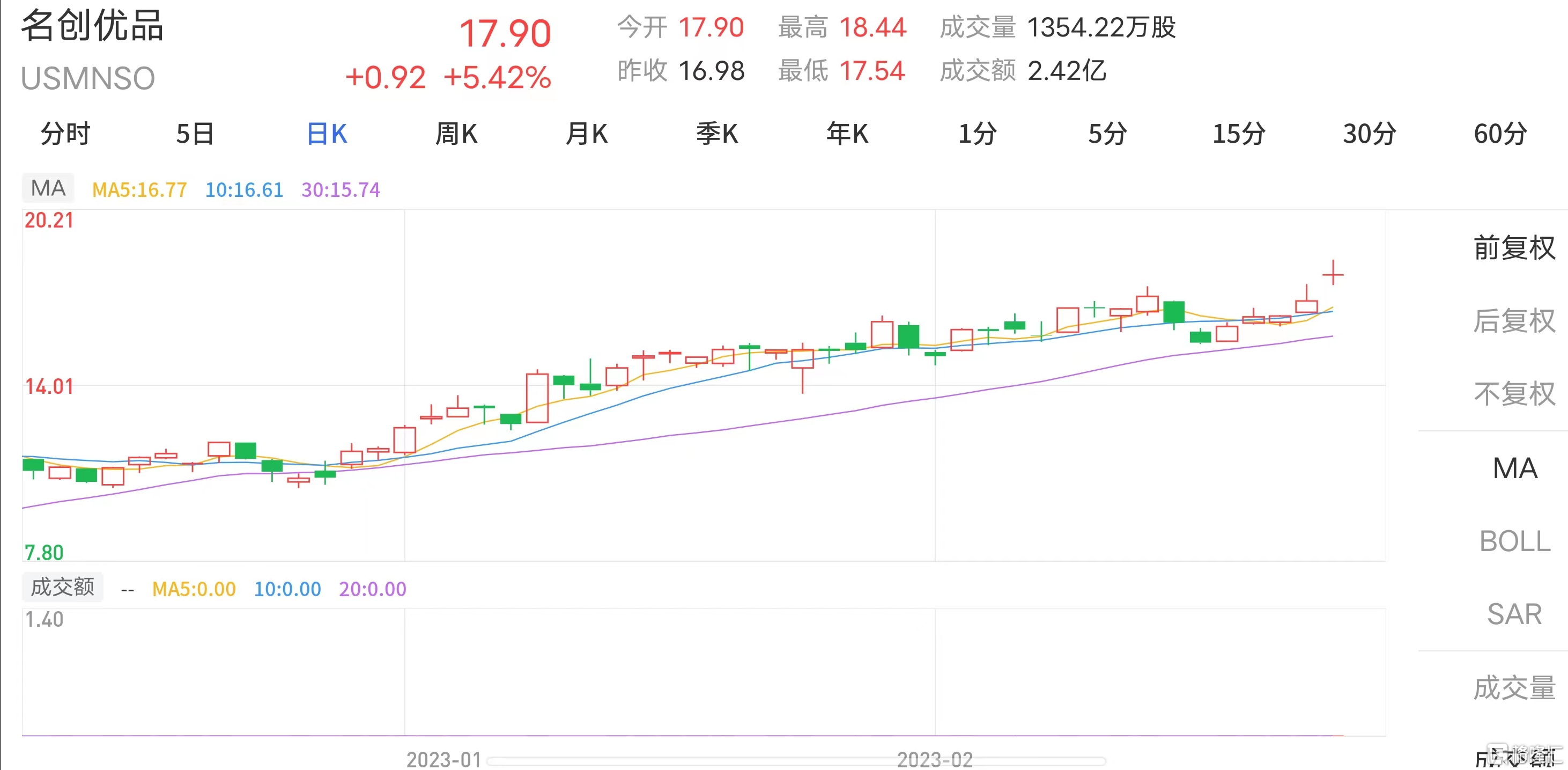The width and height of the screenshot is (1568, 770).
Task: Open the 60分 chart interval
Action: pyautogui.click(x=1500, y=134)
